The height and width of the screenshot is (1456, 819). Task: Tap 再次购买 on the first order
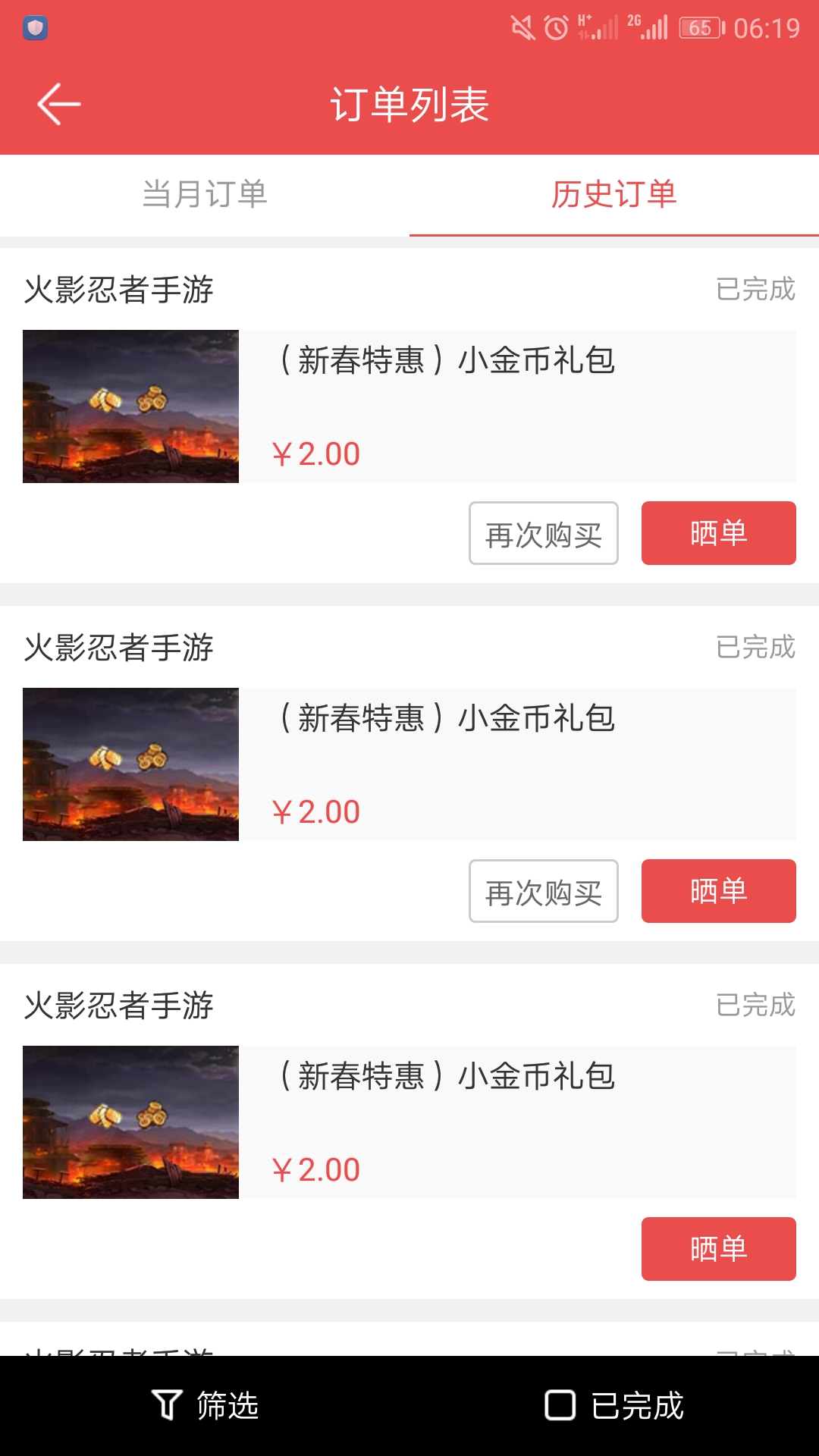pos(542,533)
